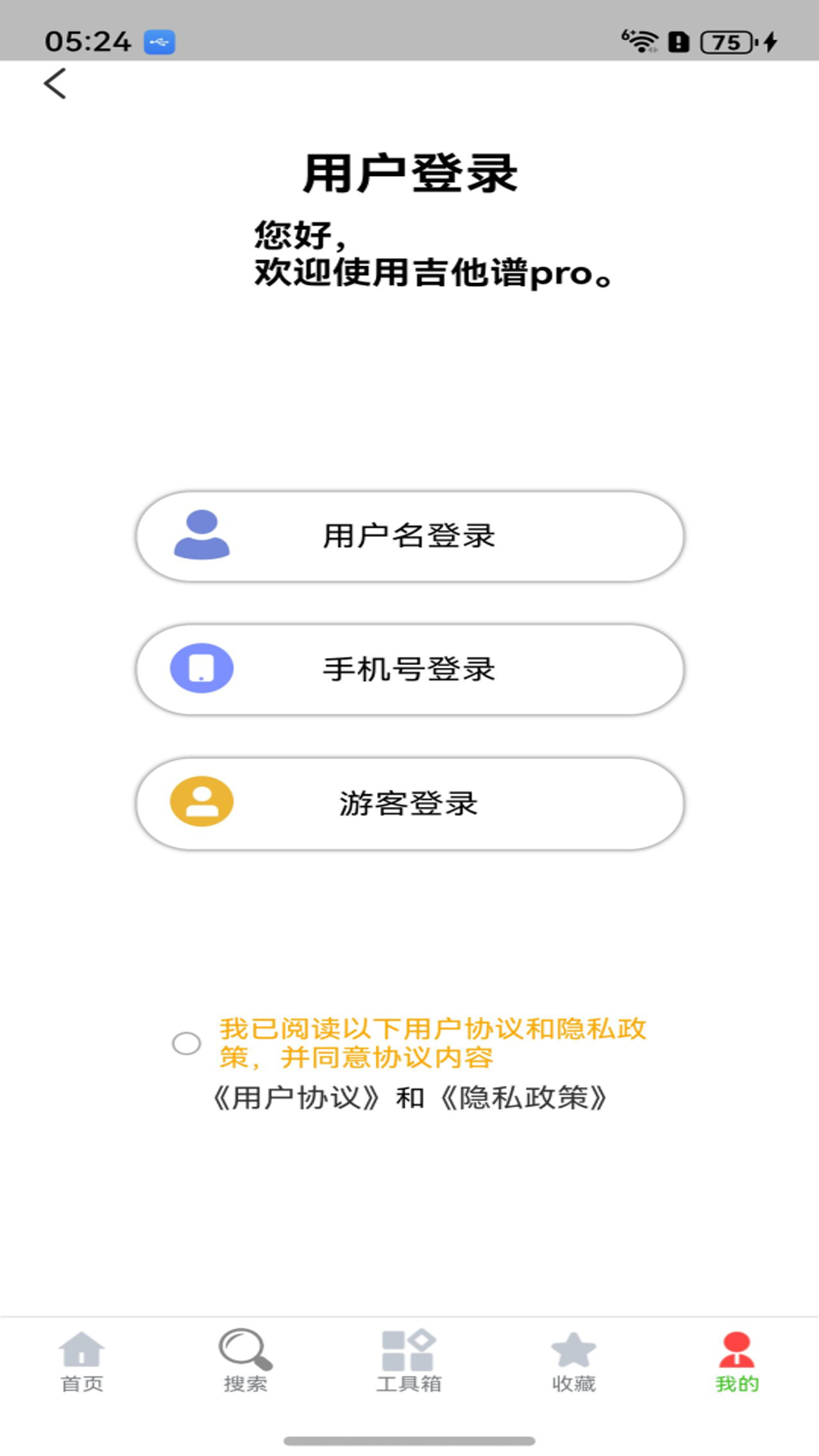Select the user icon on username login
The image size is (819, 1456).
[199, 535]
